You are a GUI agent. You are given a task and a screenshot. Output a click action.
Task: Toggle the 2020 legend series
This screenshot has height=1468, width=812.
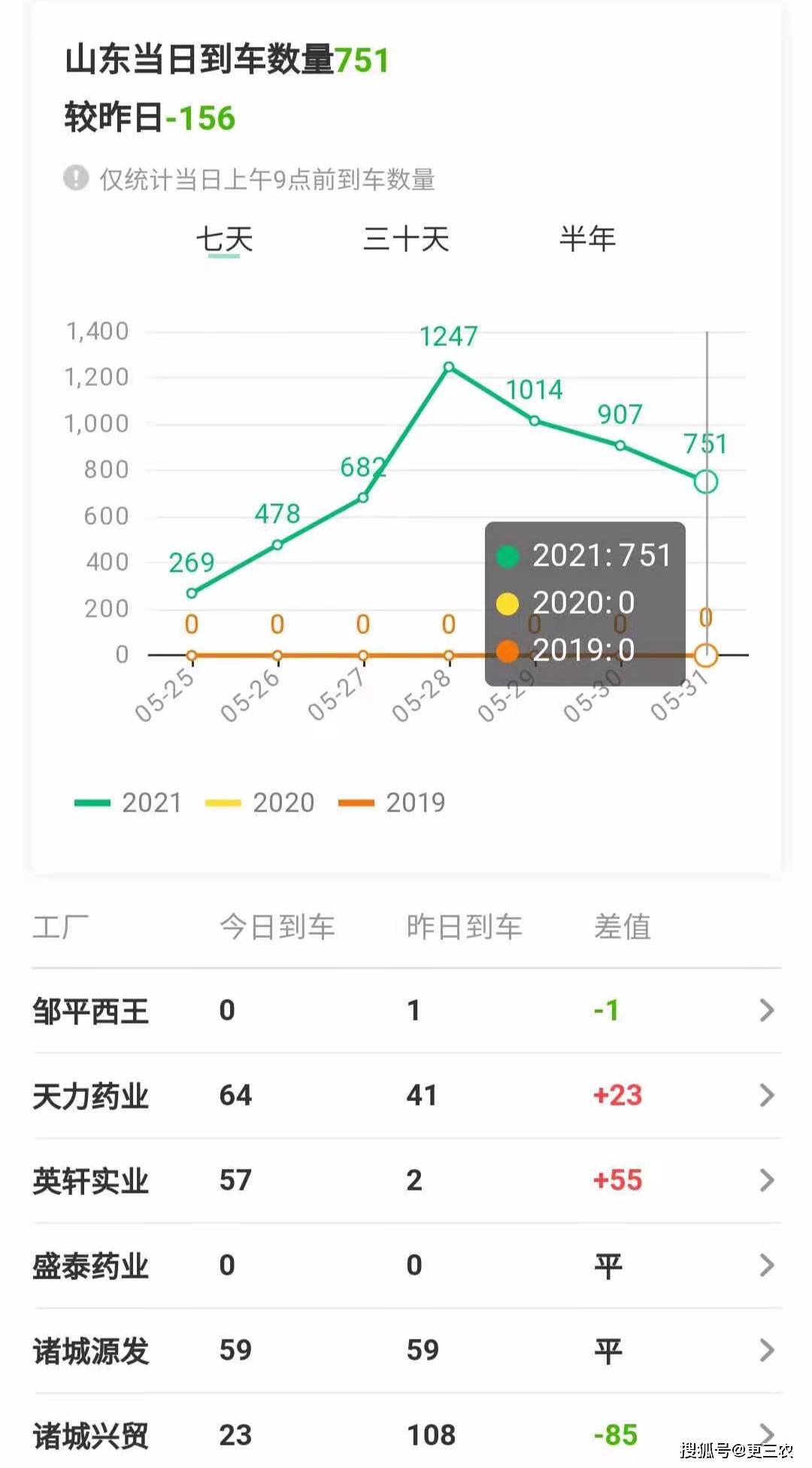coord(260,802)
